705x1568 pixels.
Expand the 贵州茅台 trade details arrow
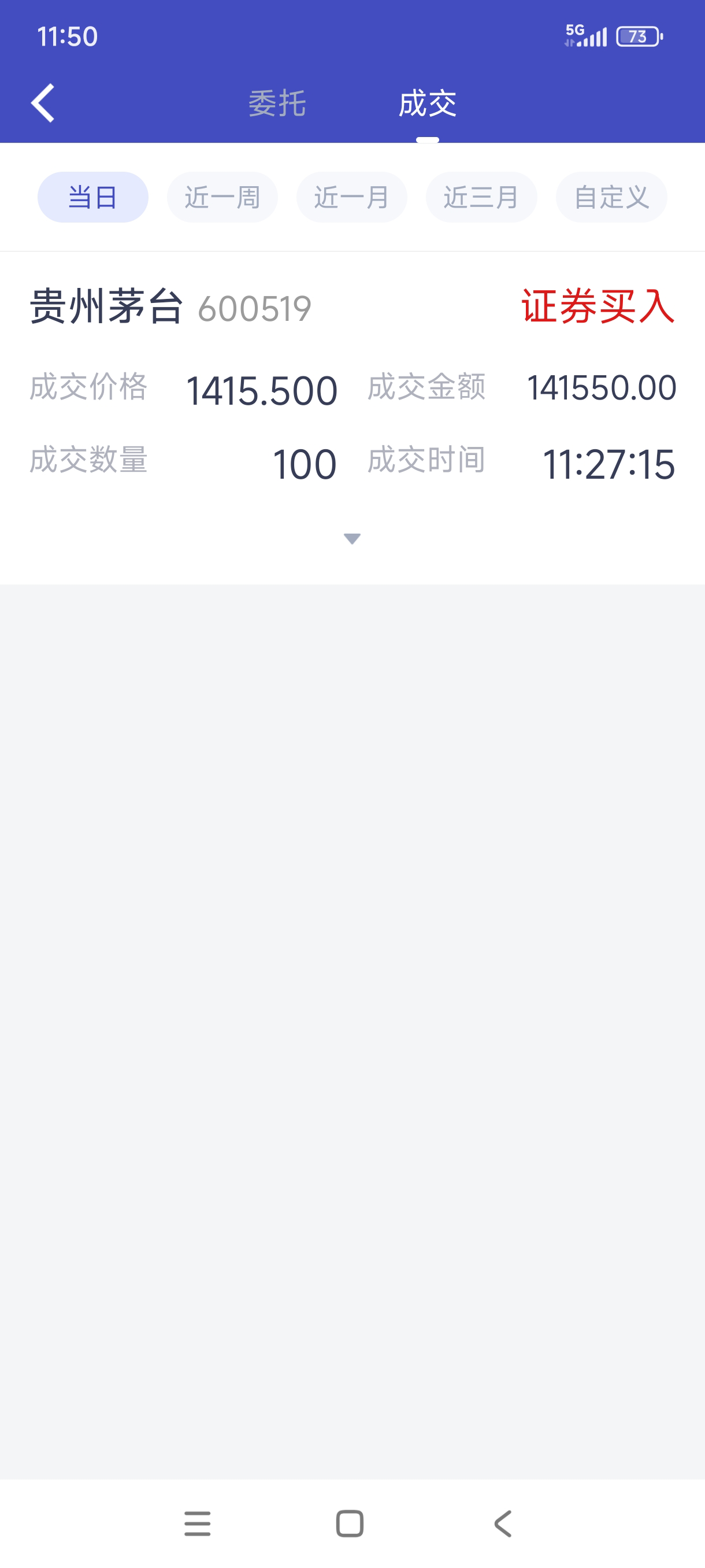point(352,538)
